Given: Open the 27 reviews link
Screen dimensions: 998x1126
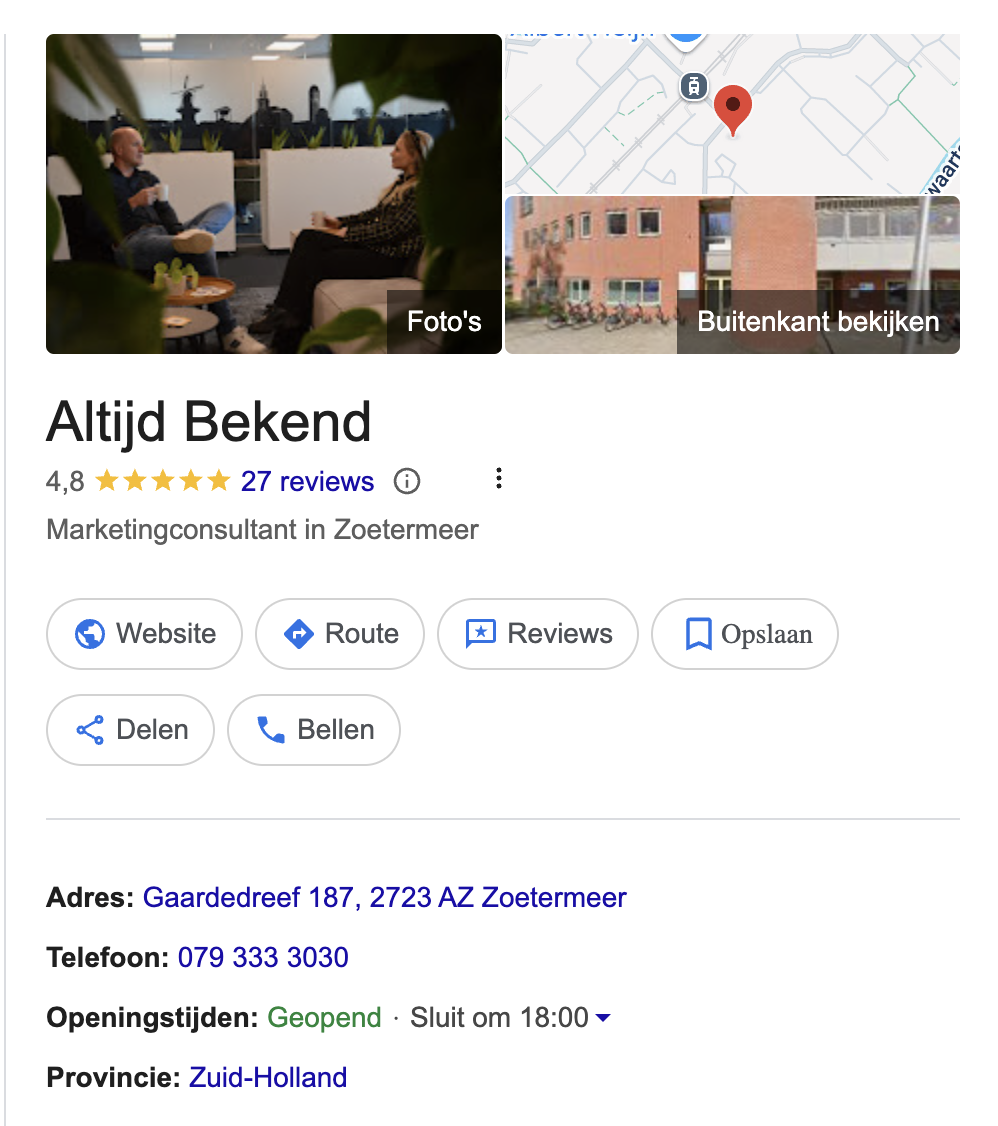Looking at the screenshot, I should click(x=307, y=481).
